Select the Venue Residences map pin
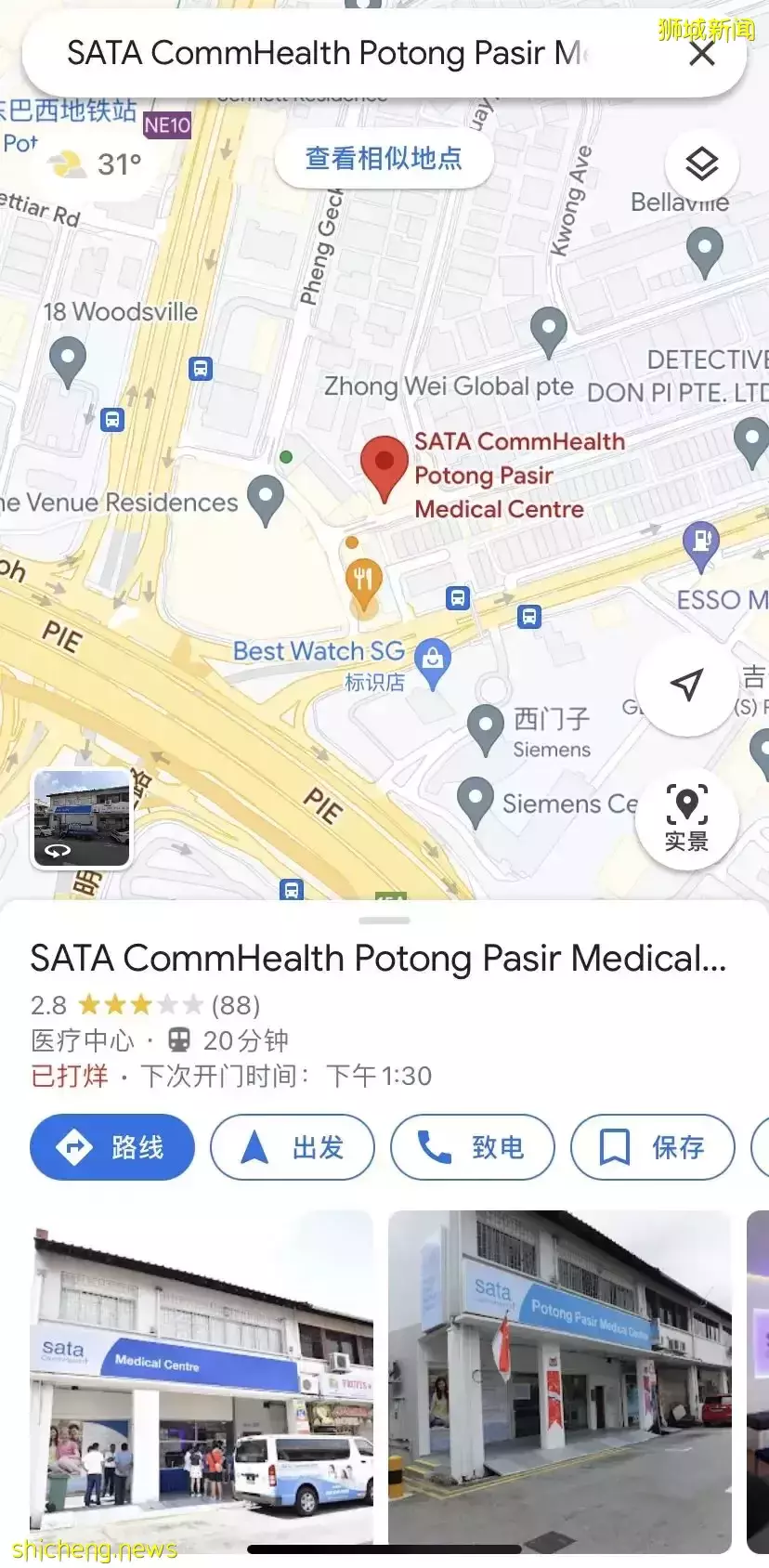Viewport: 769px width, 1568px height. [x=266, y=498]
